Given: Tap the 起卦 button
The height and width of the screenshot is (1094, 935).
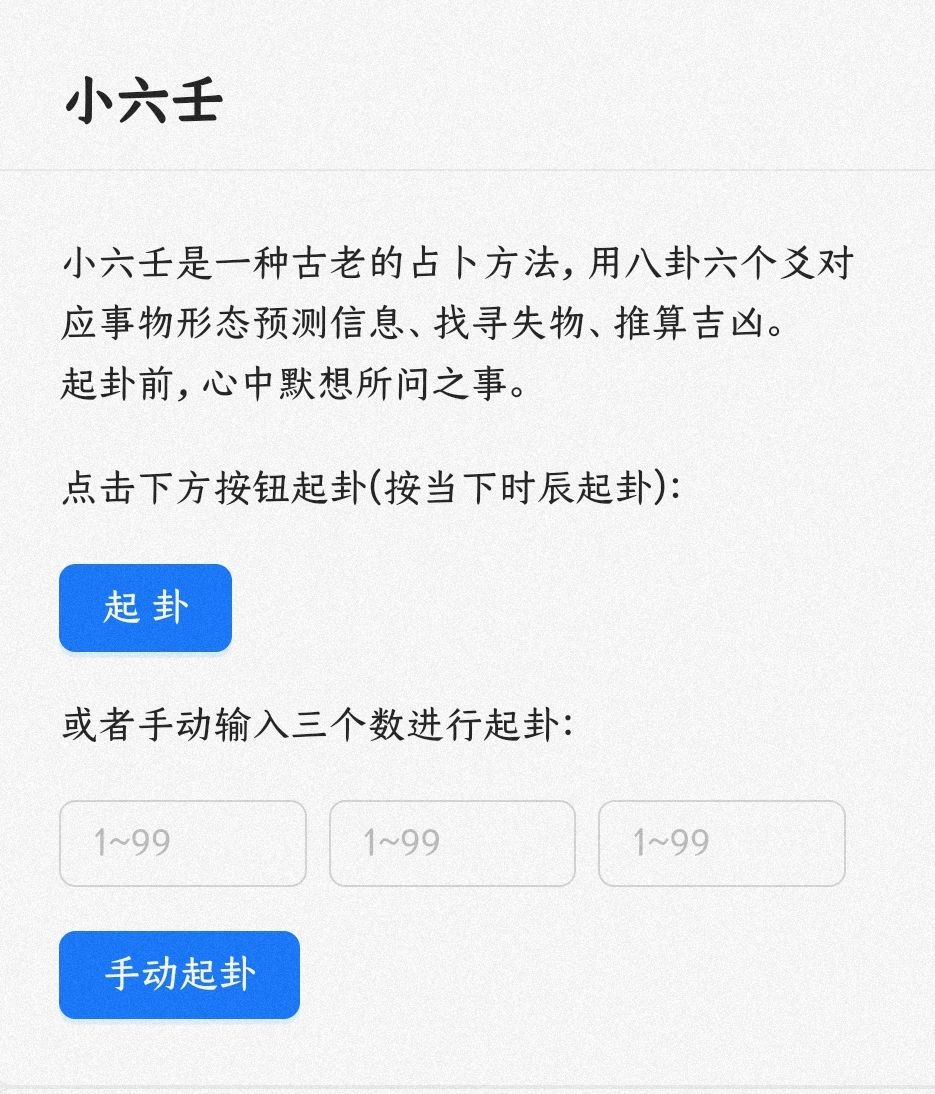Looking at the screenshot, I should click(x=145, y=608).
